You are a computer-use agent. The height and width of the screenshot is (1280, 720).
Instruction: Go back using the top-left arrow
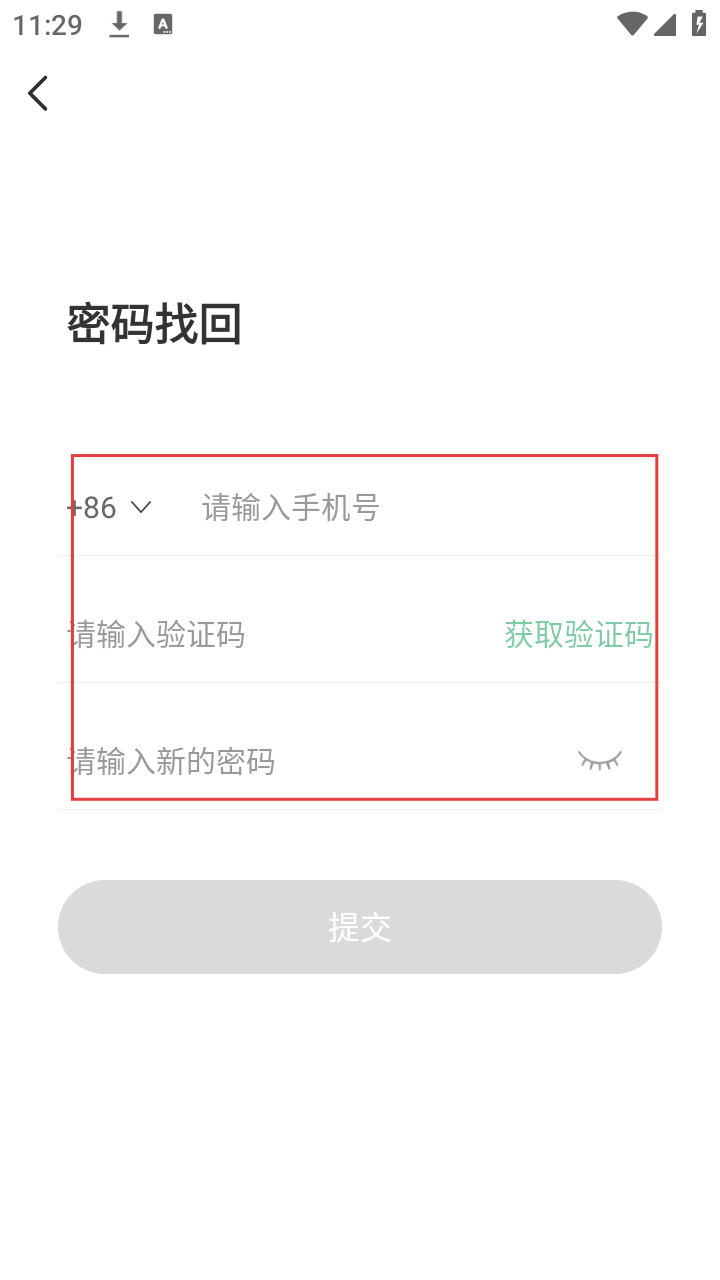pyautogui.click(x=38, y=93)
